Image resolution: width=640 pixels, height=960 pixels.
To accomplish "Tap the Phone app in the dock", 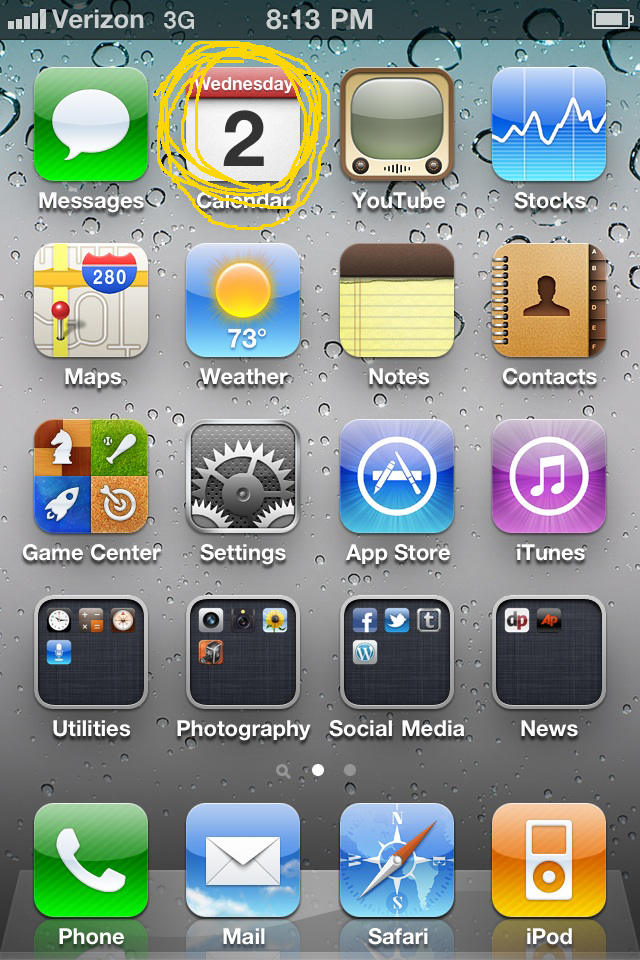I will pos(91,860).
